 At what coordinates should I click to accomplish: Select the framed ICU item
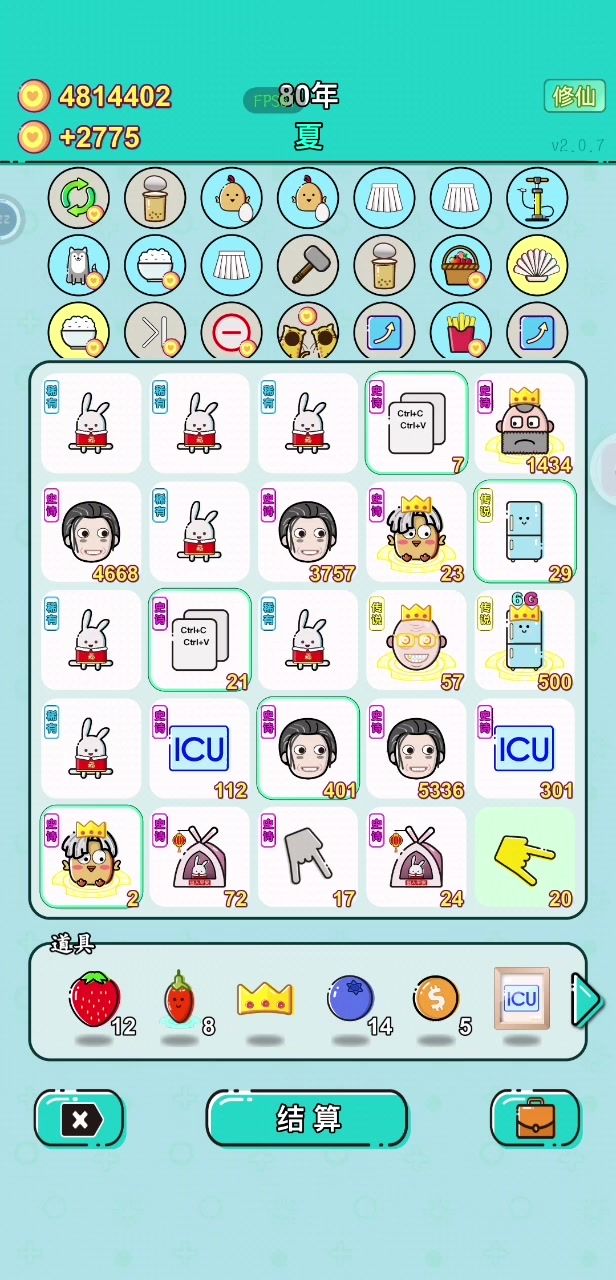[x=521, y=999]
